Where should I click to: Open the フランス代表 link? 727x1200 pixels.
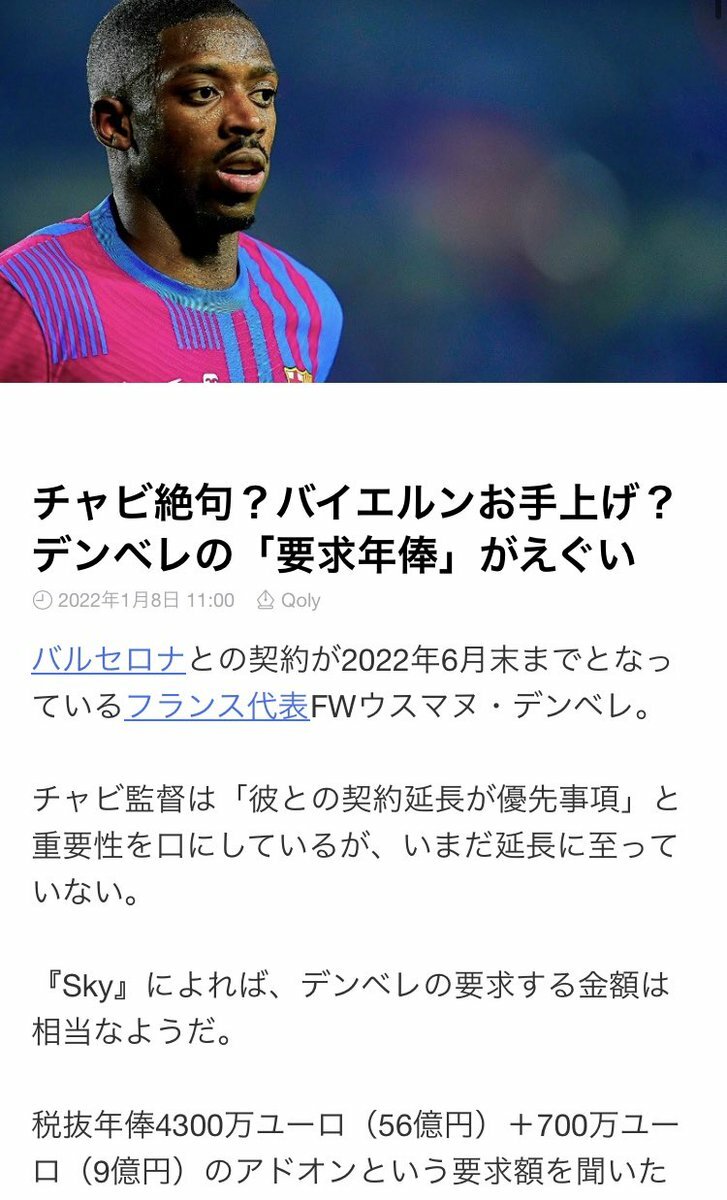[217, 707]
